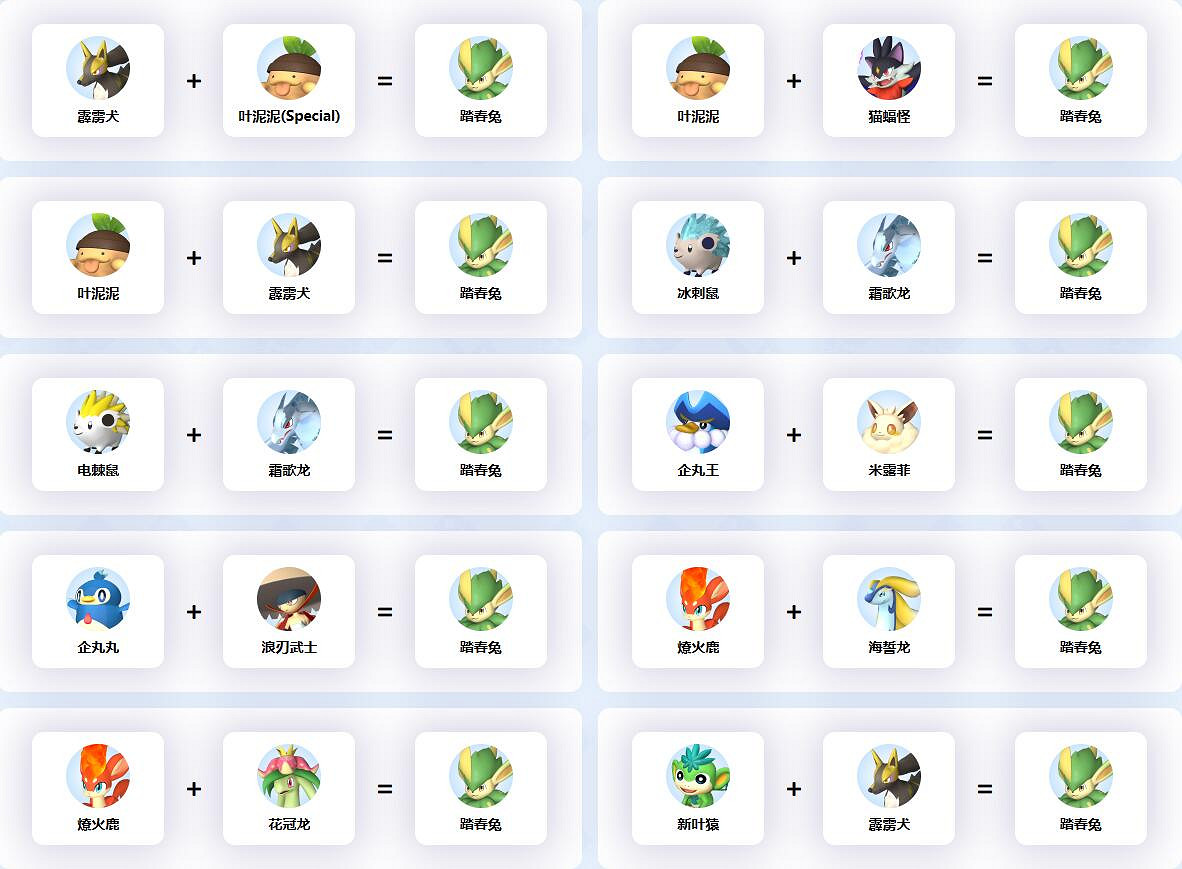1182x869 pixels.
Task: View the 浪刃武士 pal card
Action: coord(289,612)
